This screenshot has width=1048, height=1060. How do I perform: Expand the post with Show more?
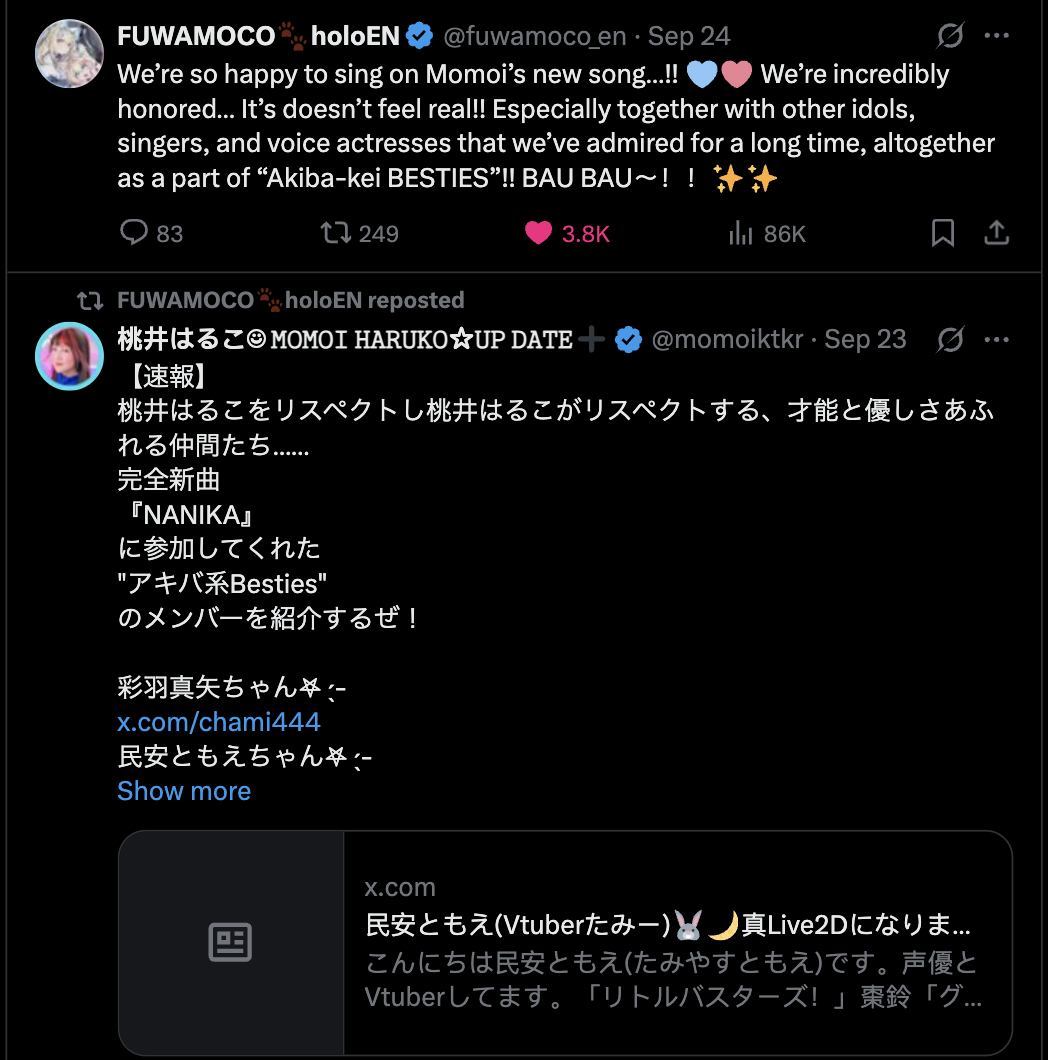tap(184, 791)
